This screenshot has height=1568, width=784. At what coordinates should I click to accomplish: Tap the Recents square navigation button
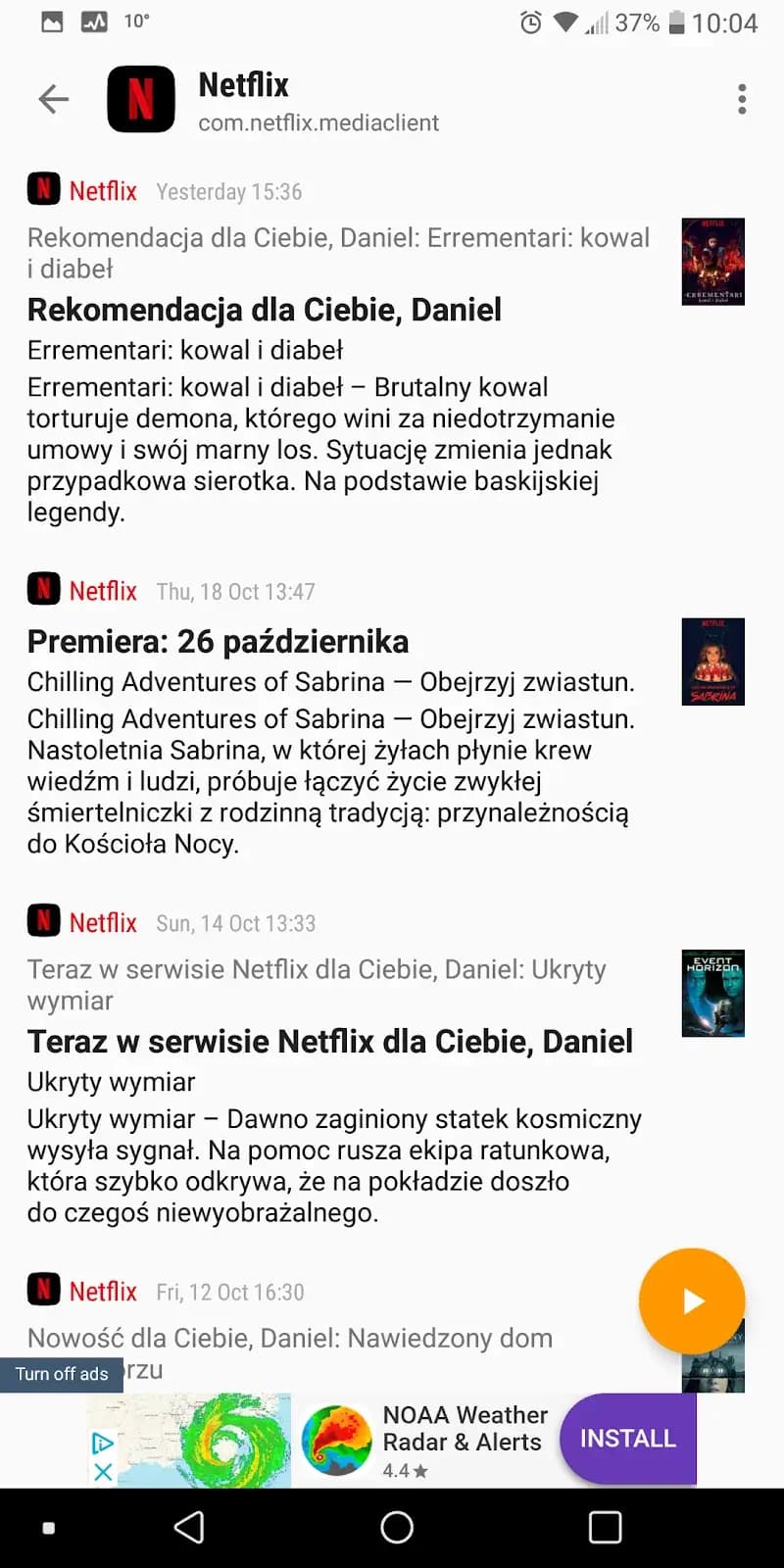click(x=605, y=1526)
